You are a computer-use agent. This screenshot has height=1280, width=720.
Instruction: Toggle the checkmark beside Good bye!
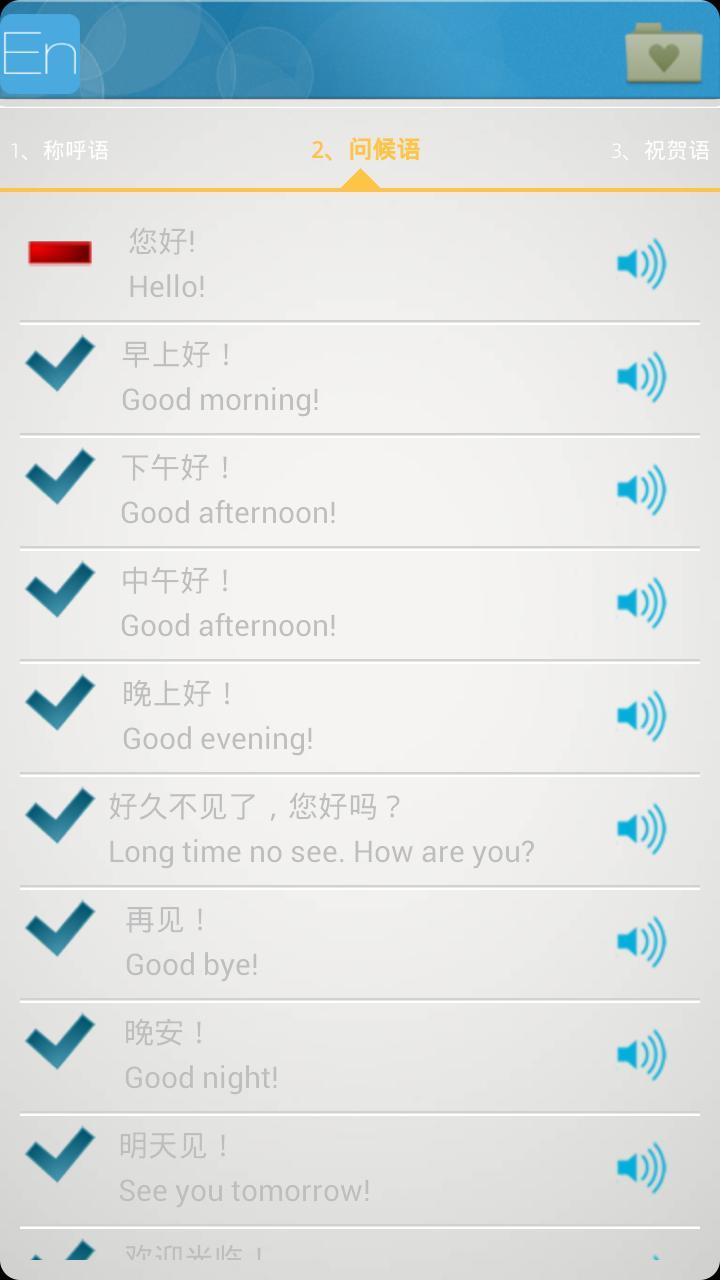(60, 929)
